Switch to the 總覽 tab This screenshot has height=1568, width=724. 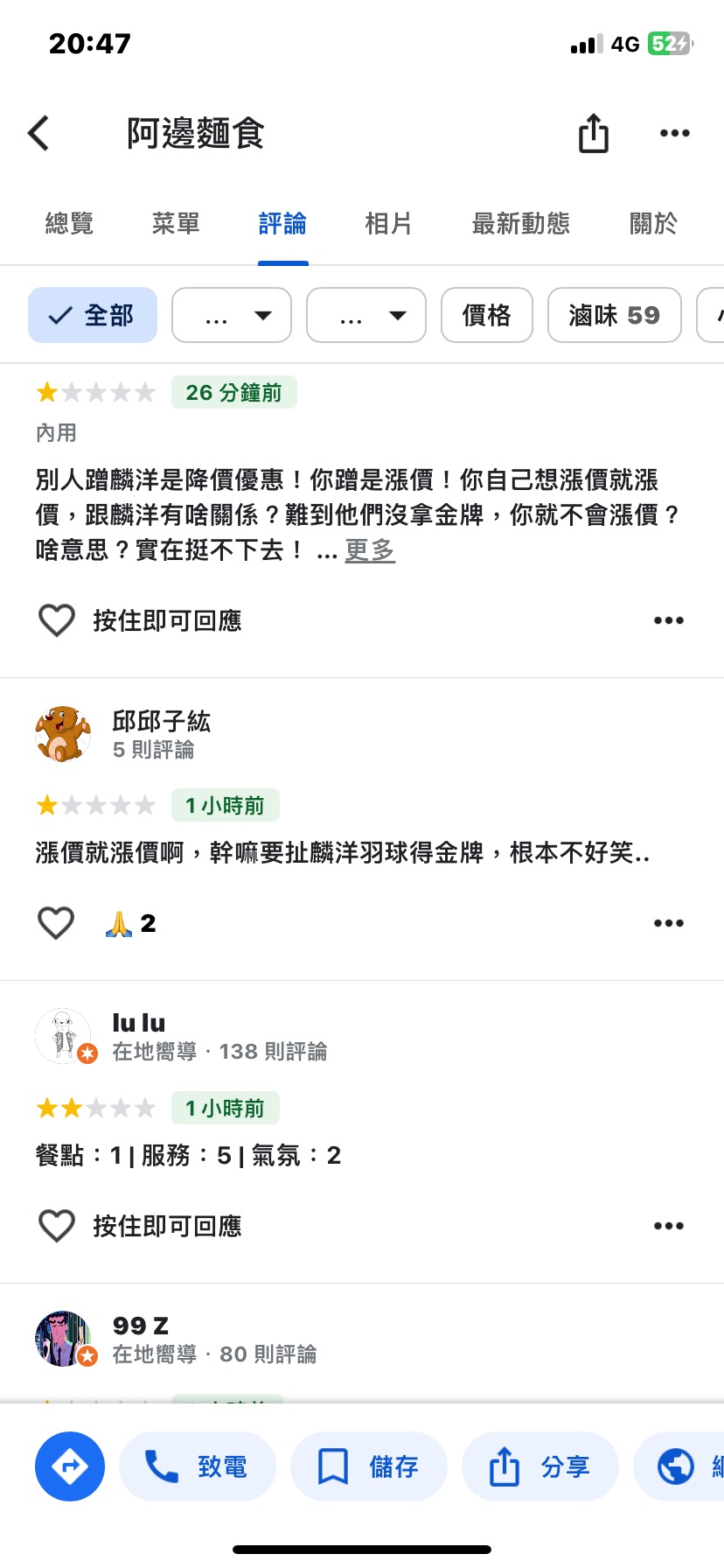[69, 224]
